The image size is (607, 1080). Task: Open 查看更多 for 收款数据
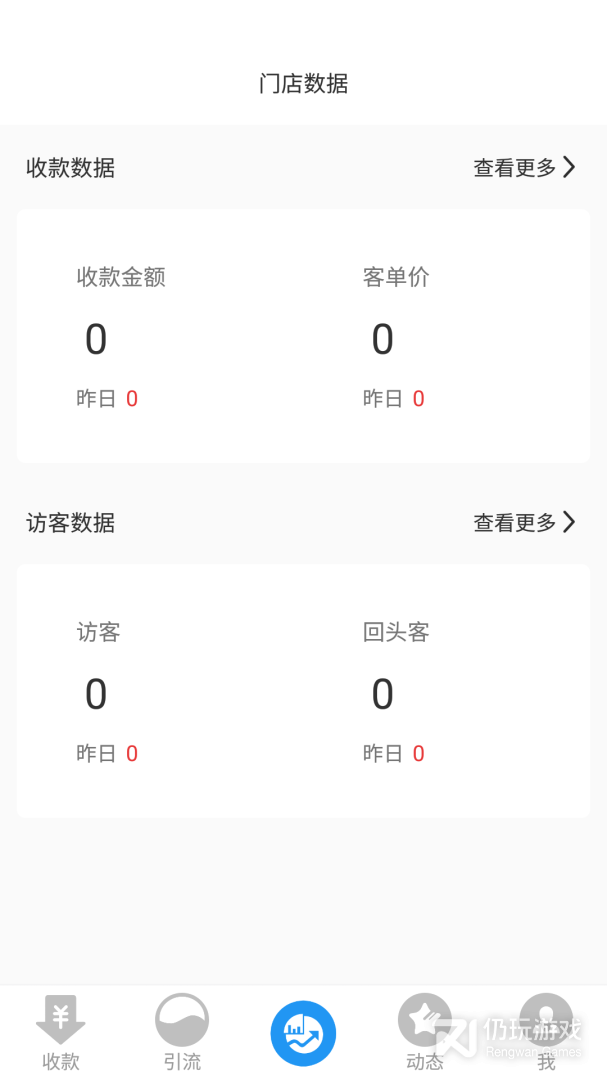524,168
